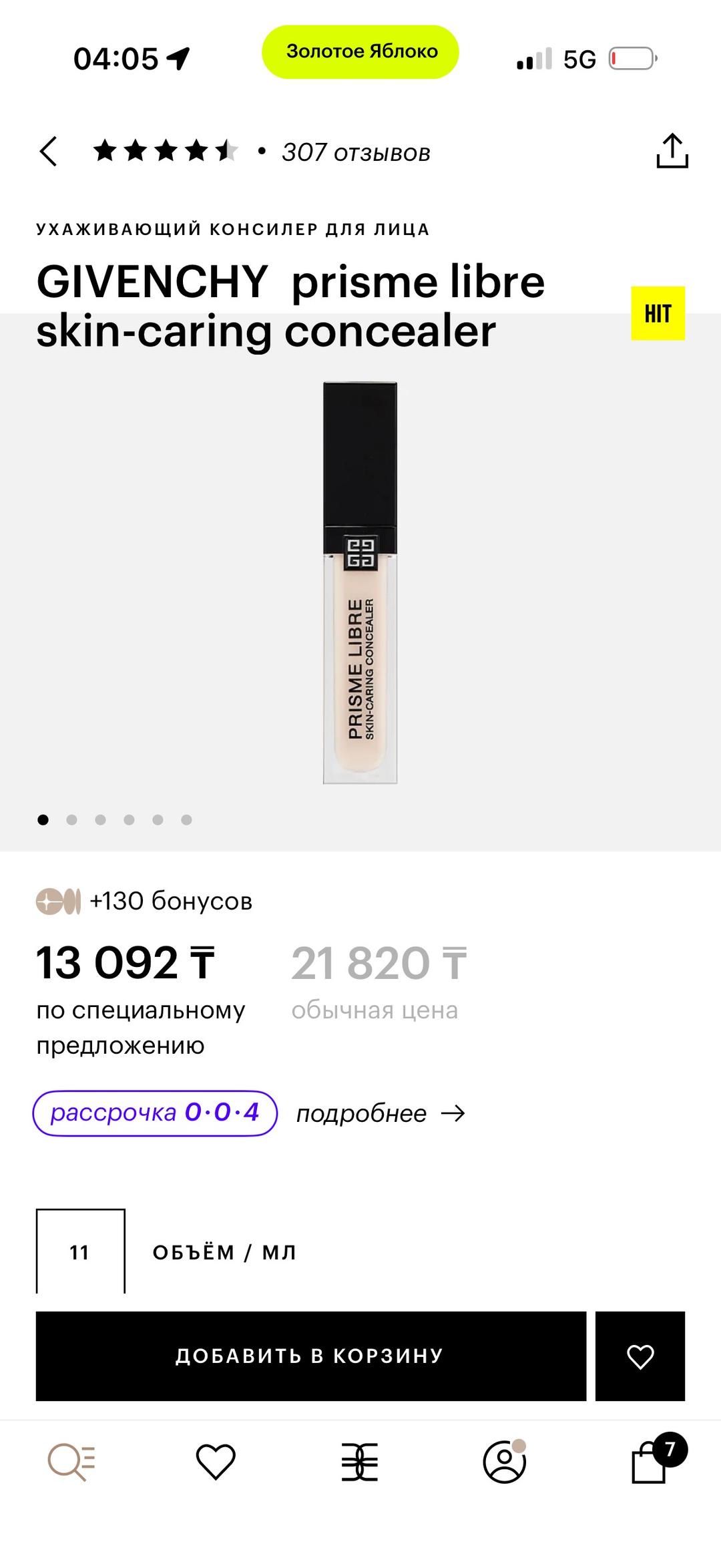721x1568 pixels.
Task: Switch to the favorites heart tab
Action: 216,1462
